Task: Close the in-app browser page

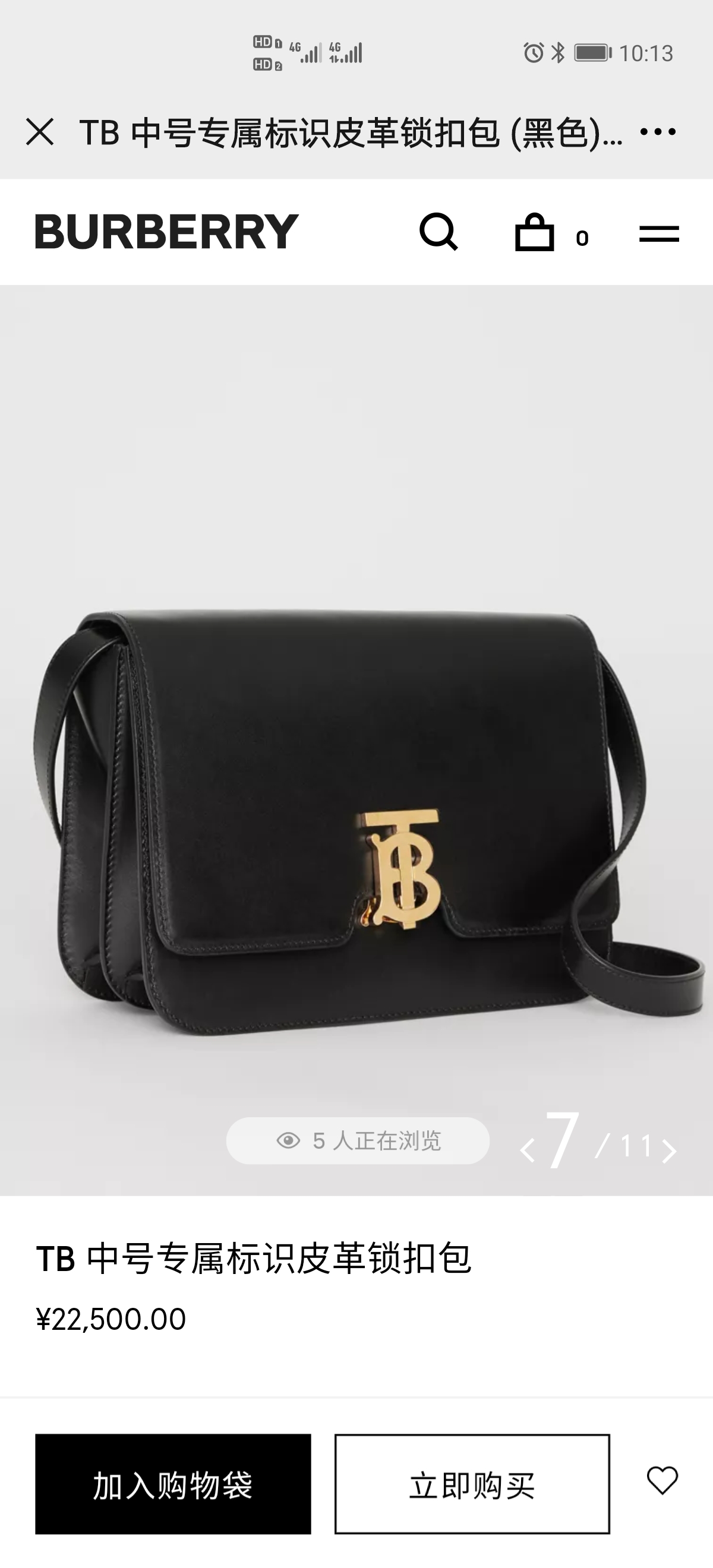Action: (x=40, y=132)
